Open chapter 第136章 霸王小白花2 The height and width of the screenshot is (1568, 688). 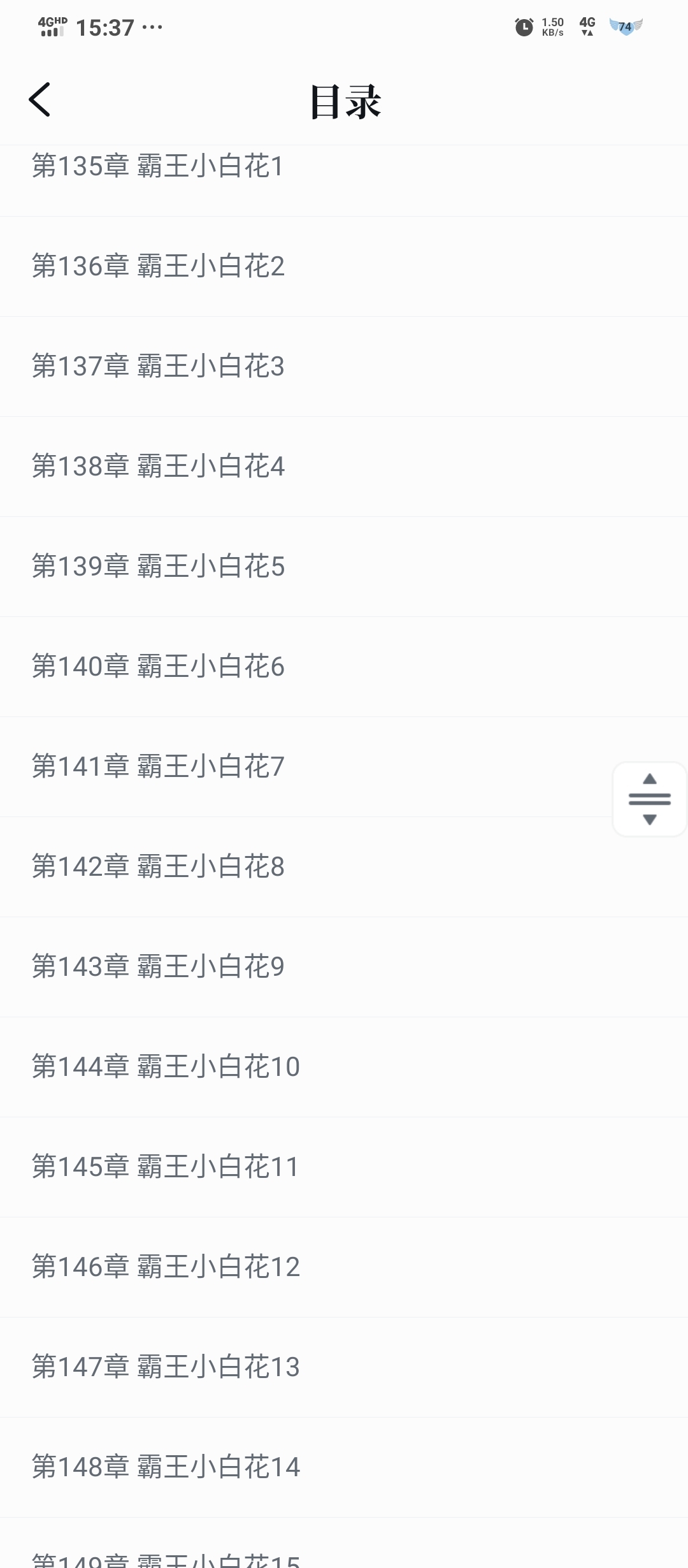158,266
